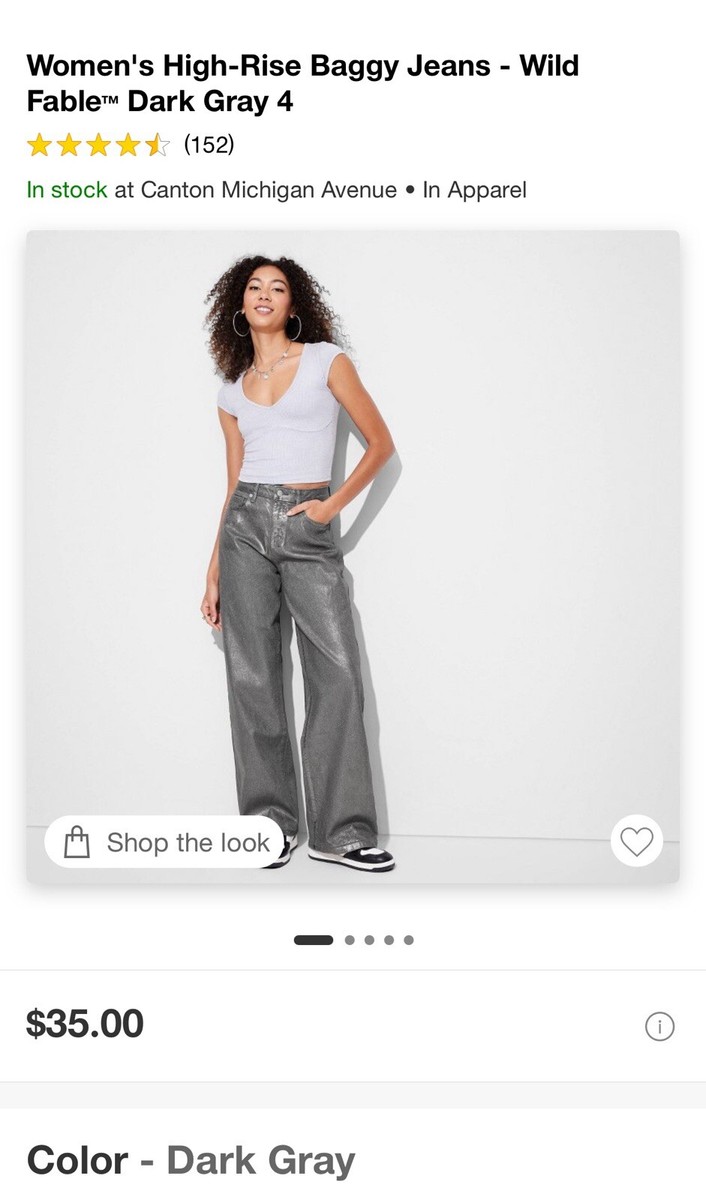Open the price info icon

(659, 1026)
